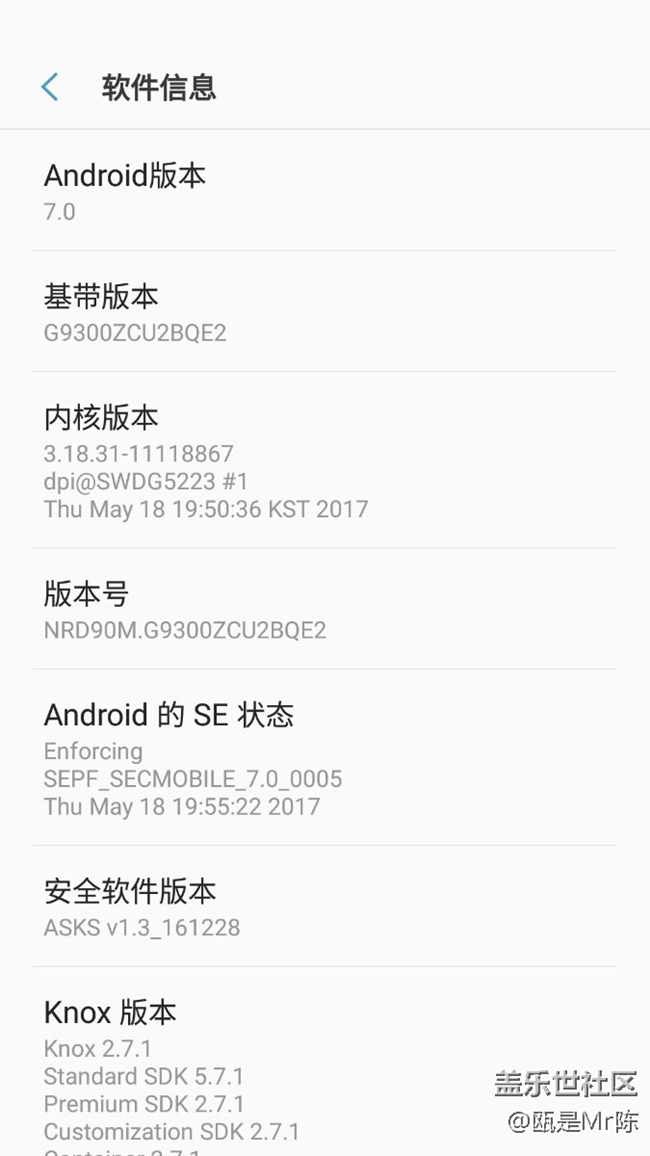
Task: Tap the Android版本 row
Action: click(325, 191)
